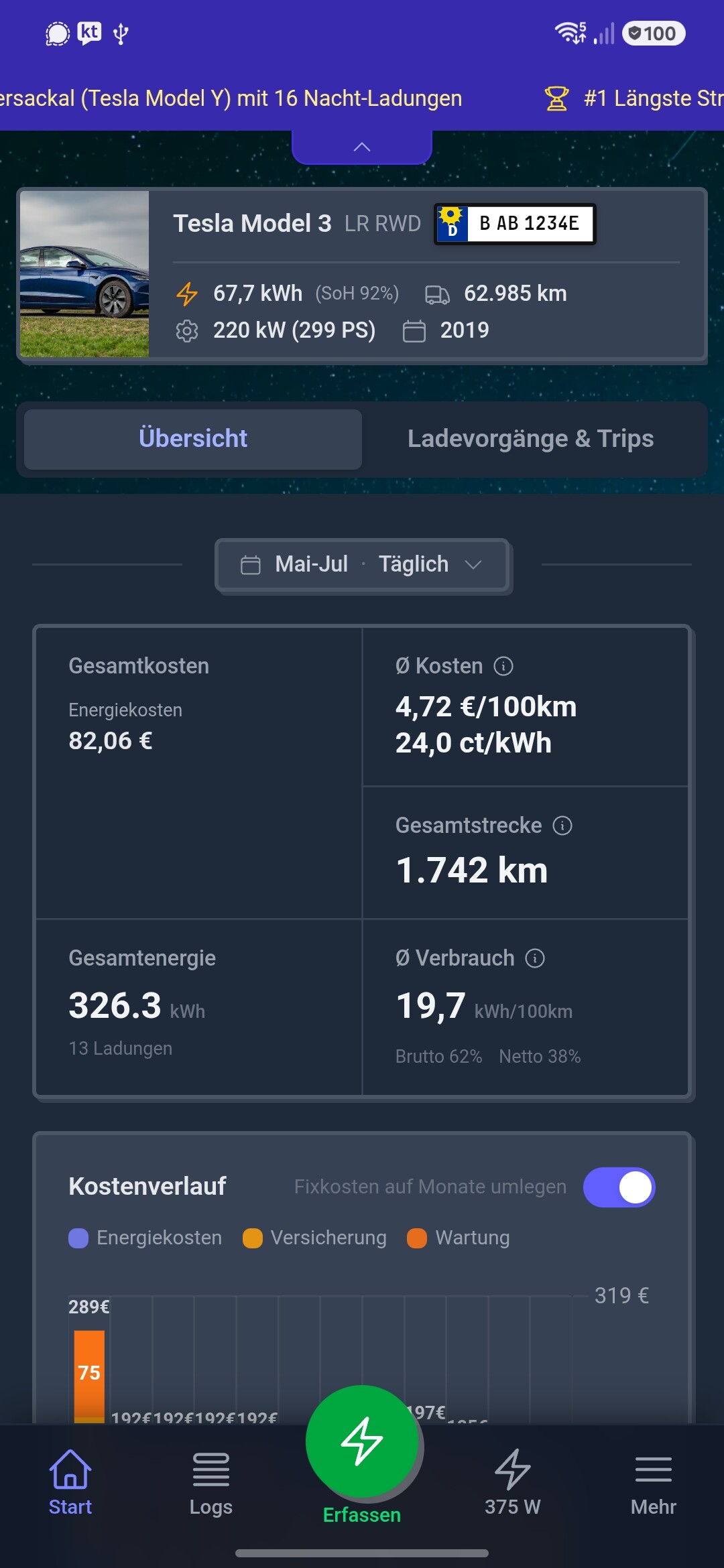Select the Übersicht tab
724x1568 pixels.
tap(193, 439)
